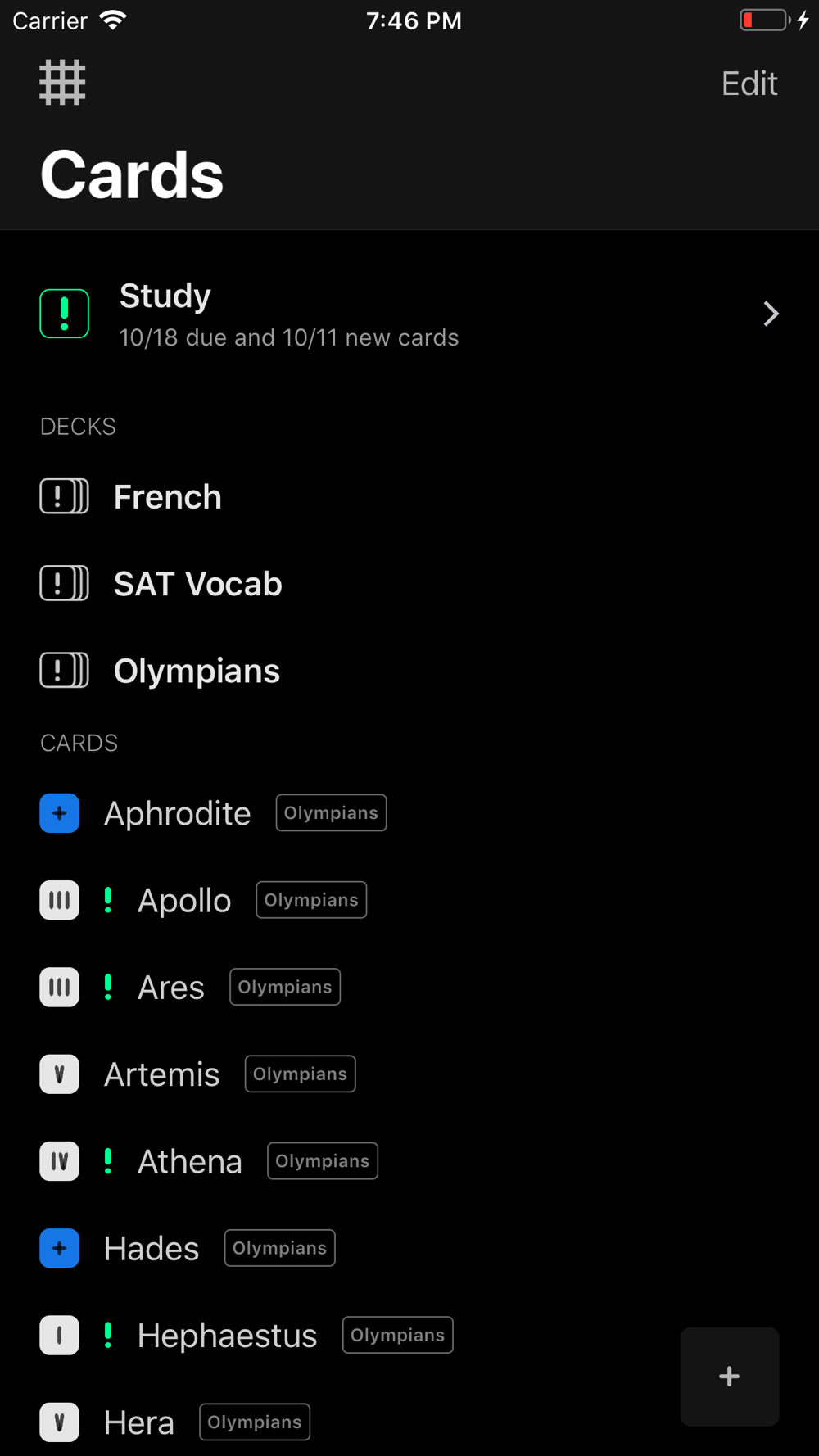
Task: Open the grid view icon
Action: 62,83
